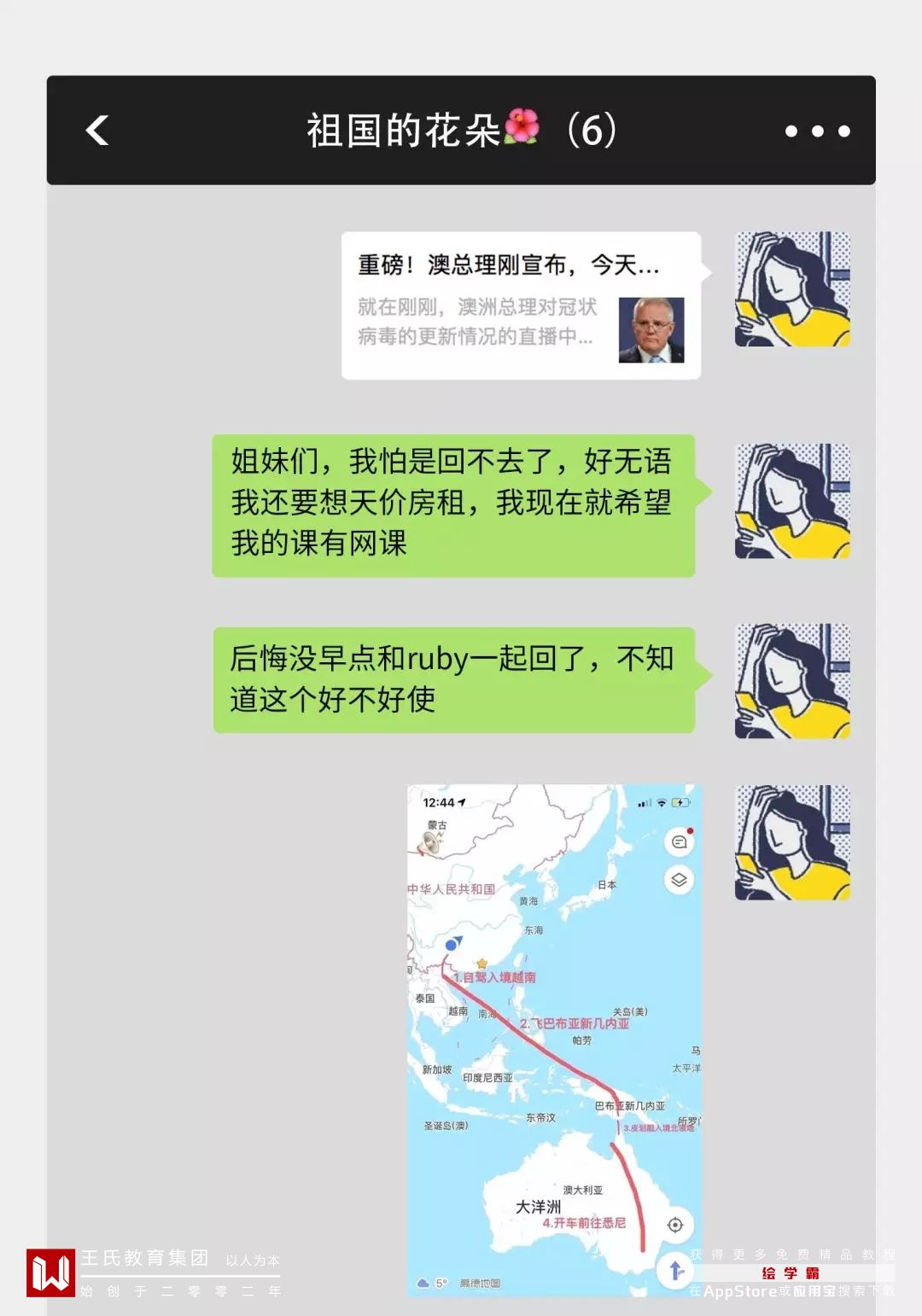View the shared map route image

pyautogui.click(x=554, y=1039)
